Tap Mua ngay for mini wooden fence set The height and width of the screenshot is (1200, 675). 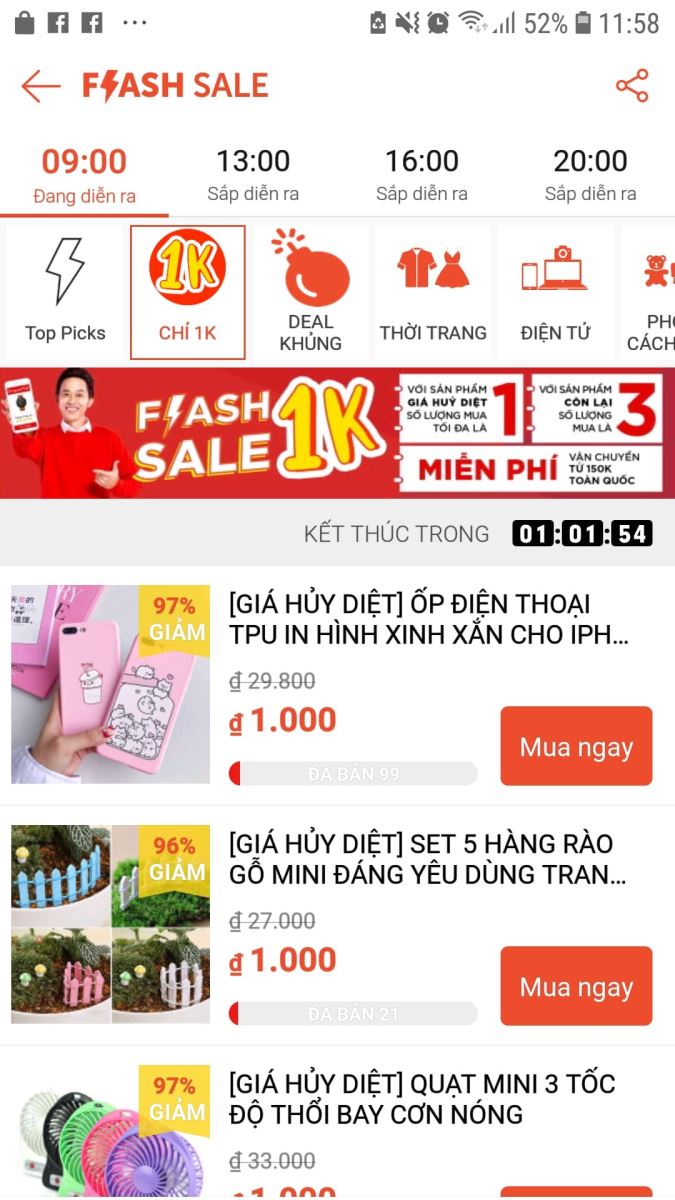pos(576,986)
